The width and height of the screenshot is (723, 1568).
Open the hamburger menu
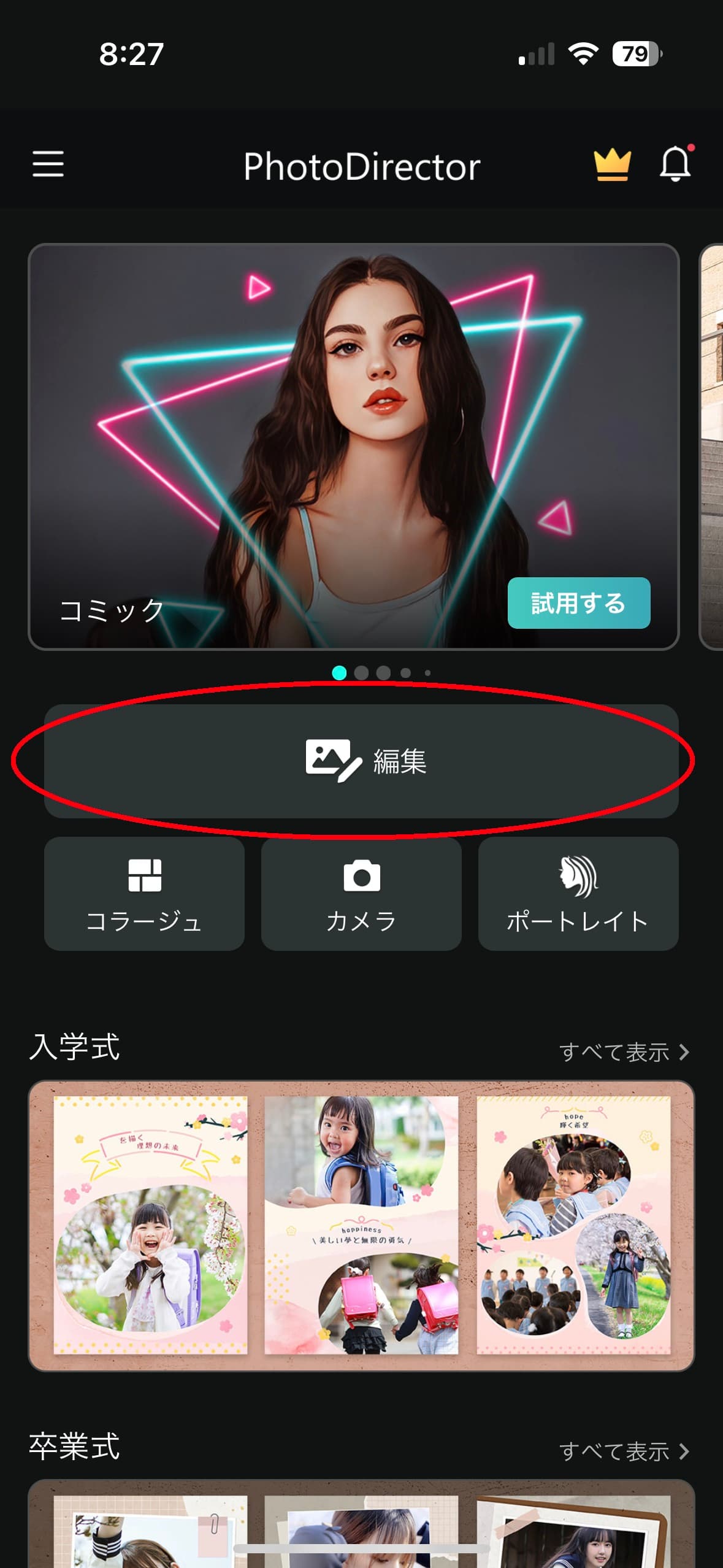point(48,164)
